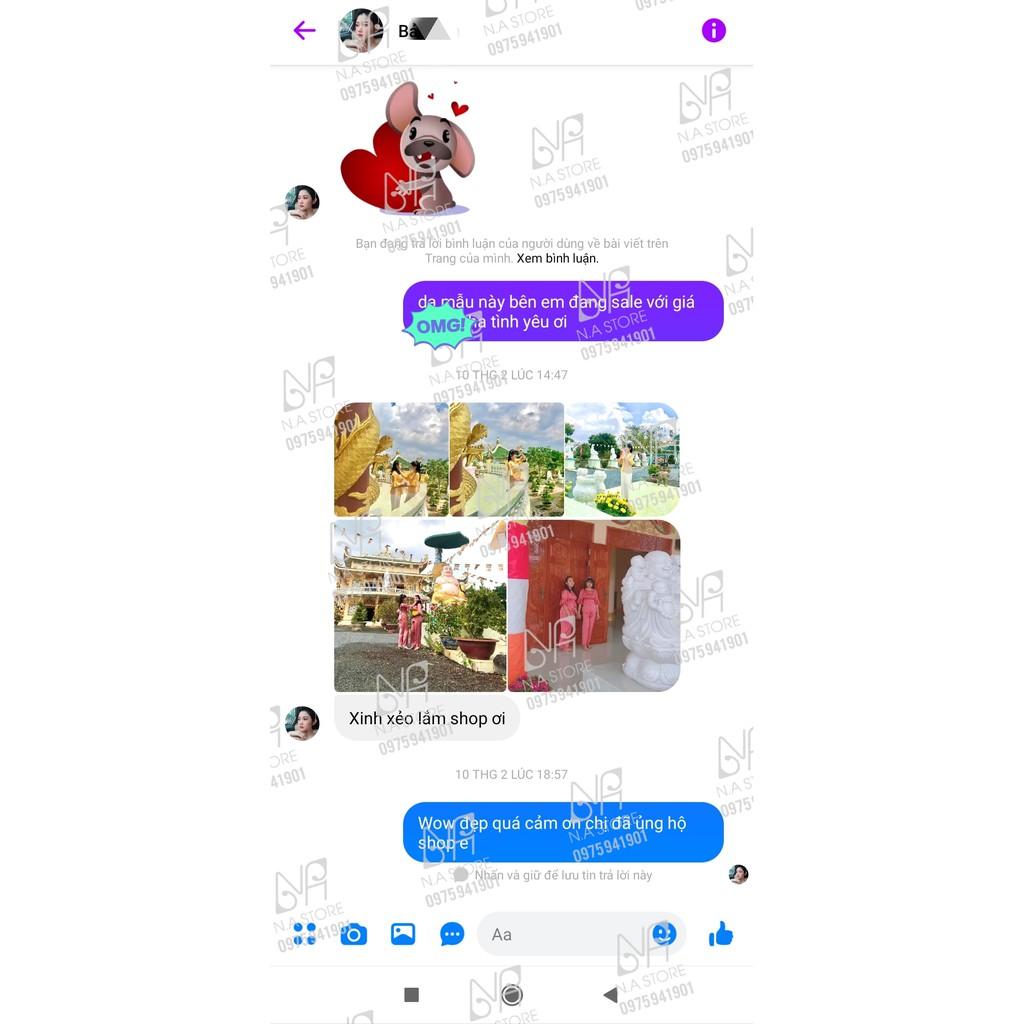Open the contact's profile from the header avatar
The height and width of the screenshot is (1024, 1024).
click(x=361, y=31)
